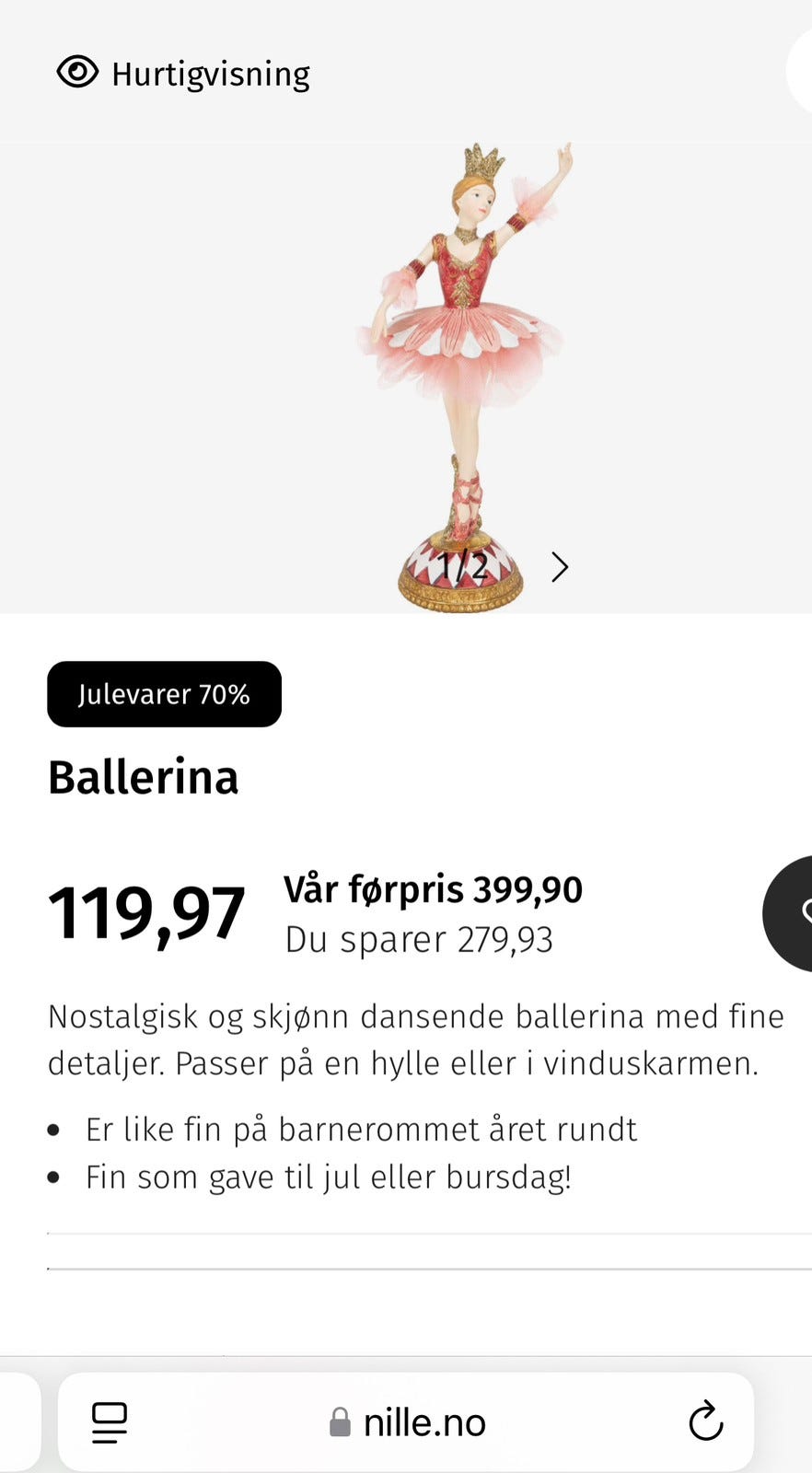Show the next product photo via the arrow icon

(559, 567)
